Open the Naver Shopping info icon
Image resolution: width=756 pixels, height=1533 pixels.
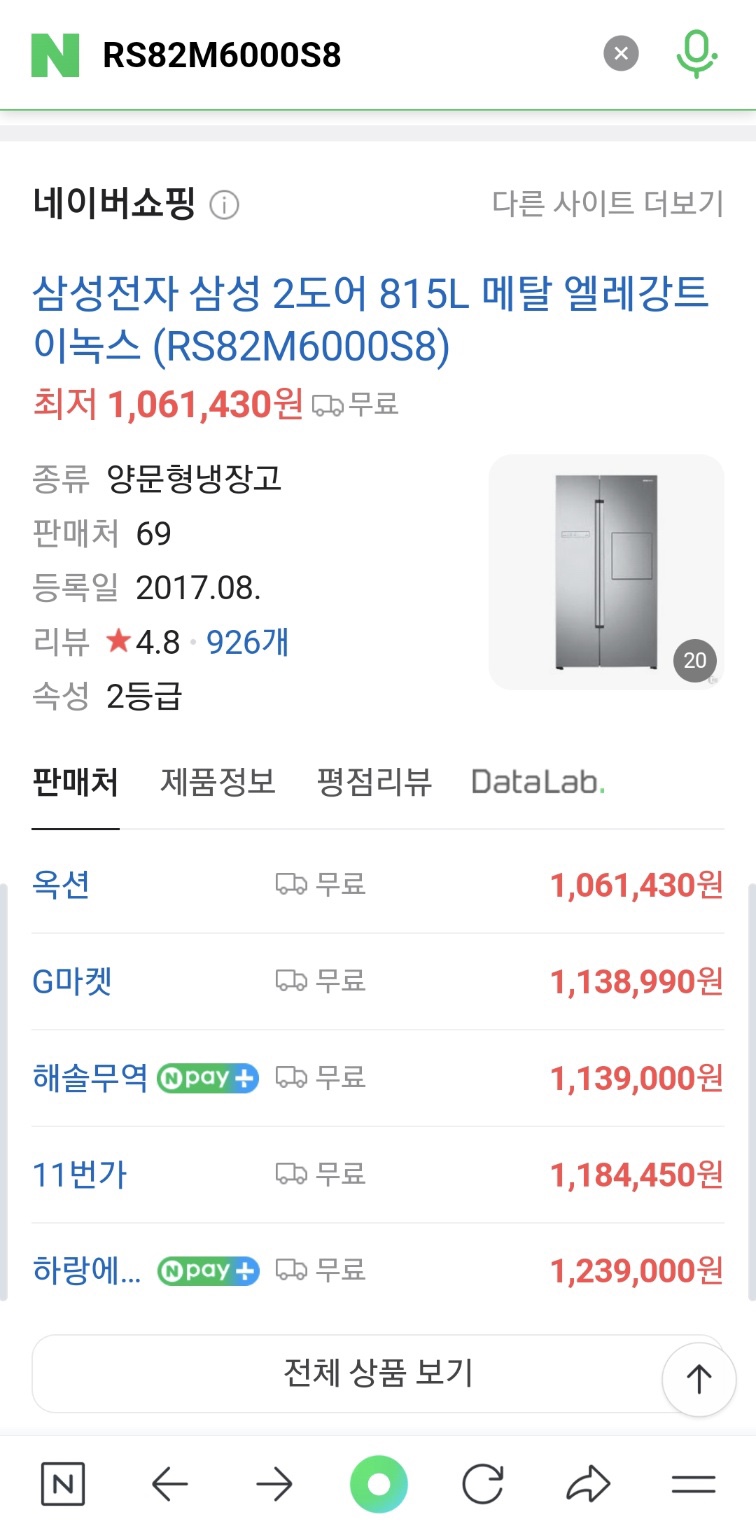[x=224, y=206]
